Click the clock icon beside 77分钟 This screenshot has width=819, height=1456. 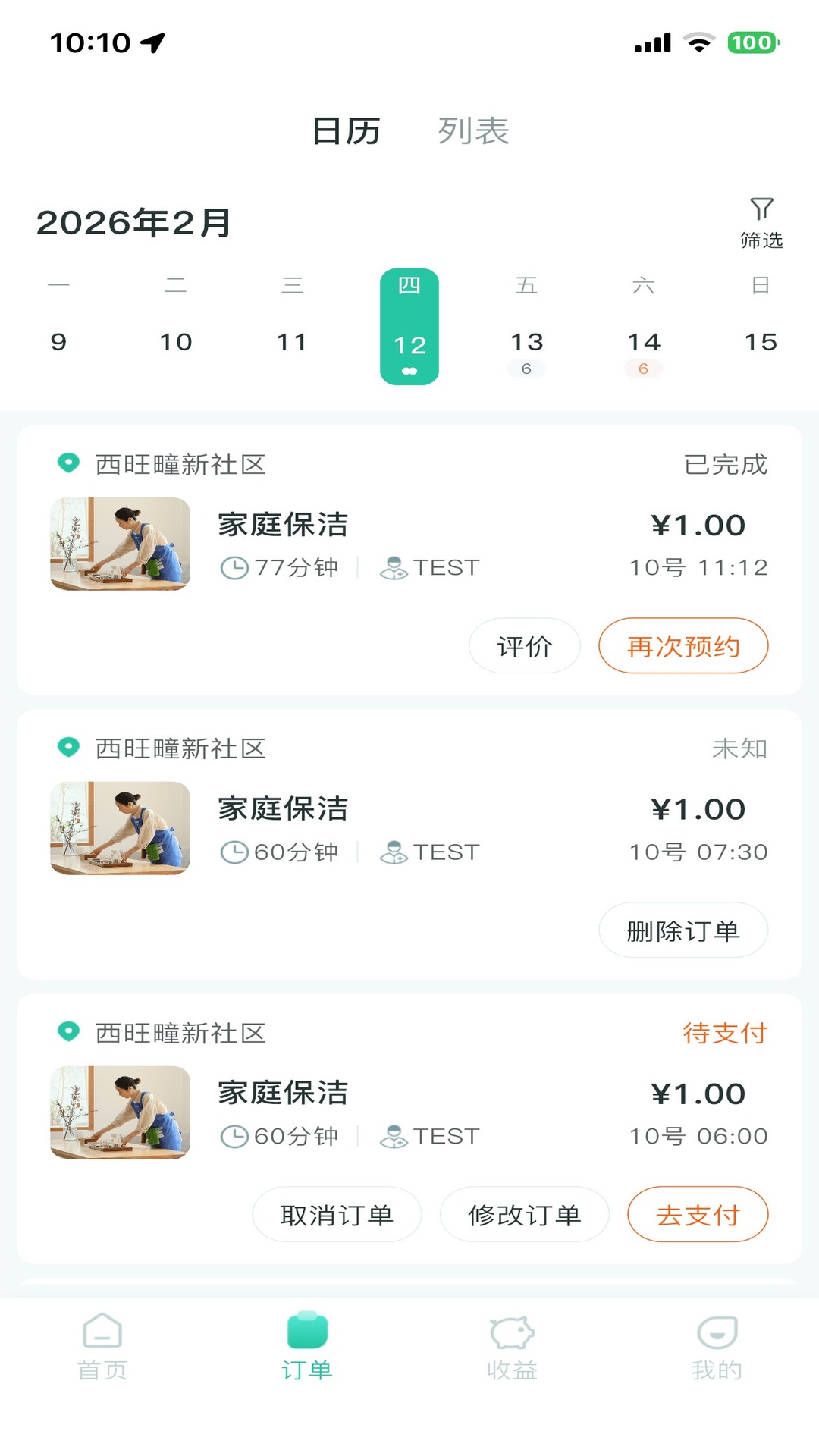point(235,566)
